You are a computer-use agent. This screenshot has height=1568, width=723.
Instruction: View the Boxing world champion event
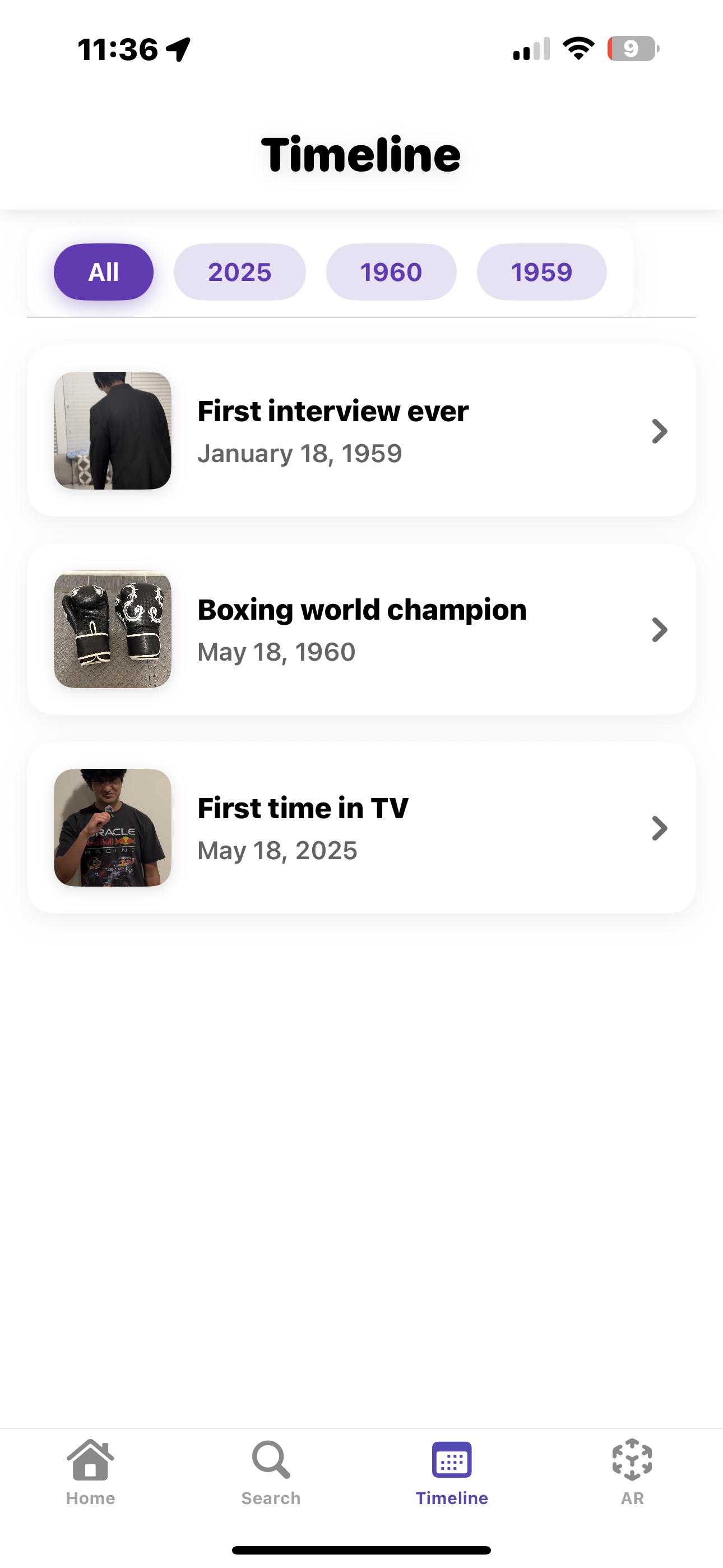click(x=361, y=629)
